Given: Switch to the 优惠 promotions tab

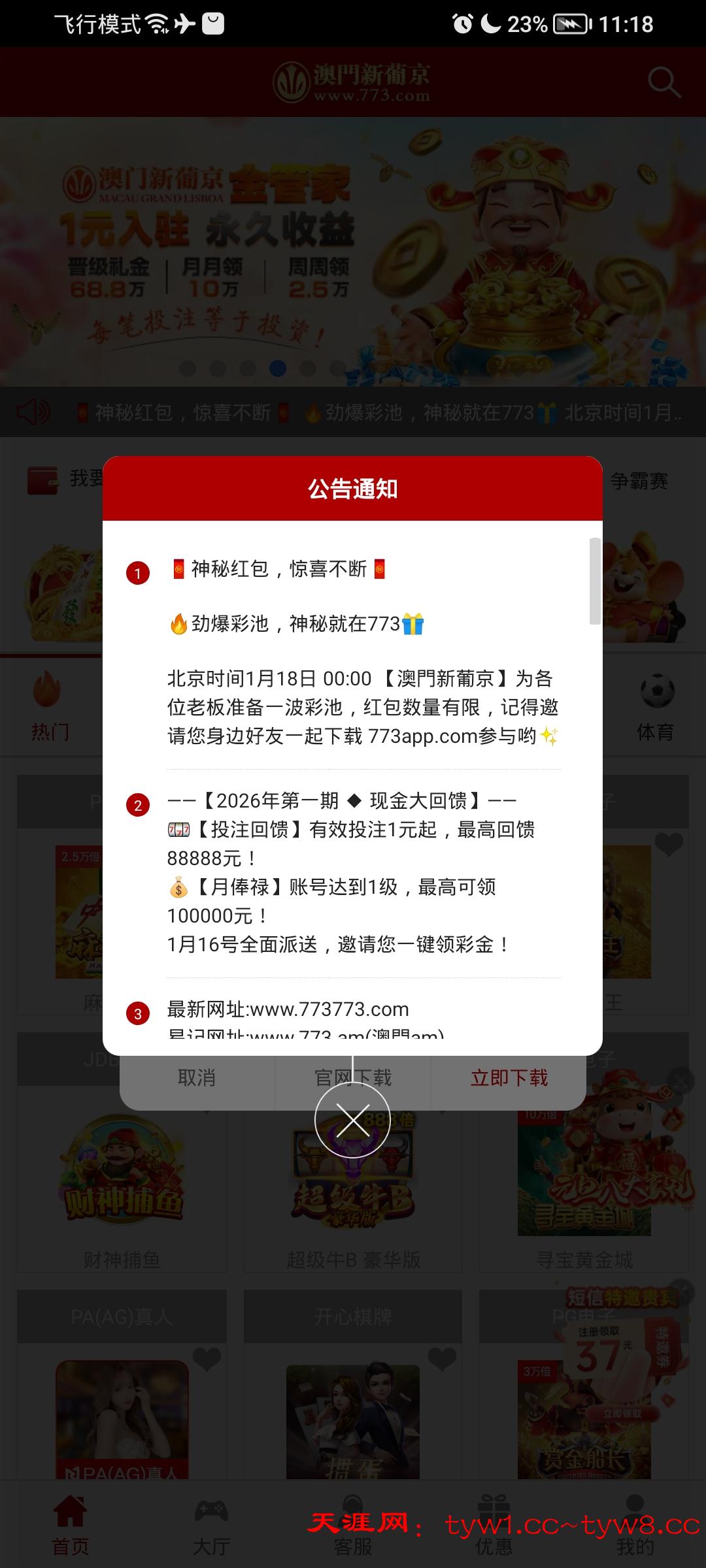Looking at the screenshot, I should click(x=494, y=1522).
